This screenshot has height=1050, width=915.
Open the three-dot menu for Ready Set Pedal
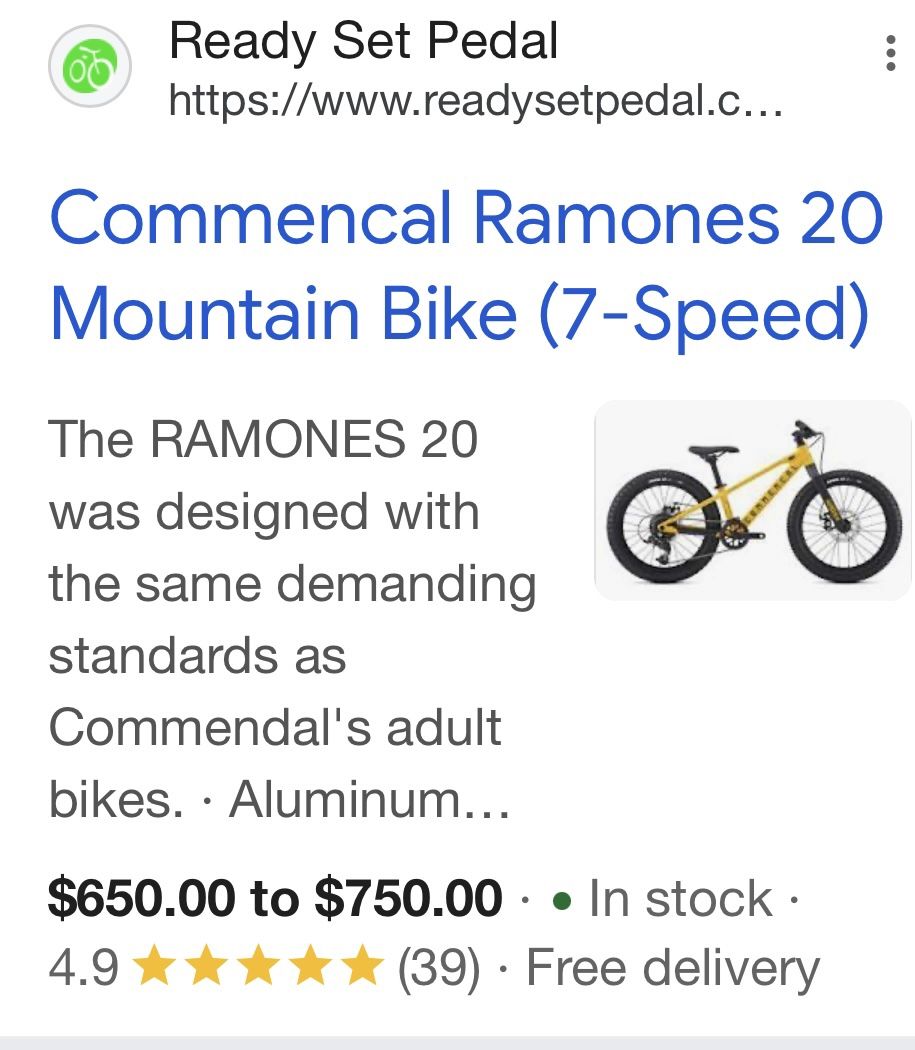click(x=890, y=53)
